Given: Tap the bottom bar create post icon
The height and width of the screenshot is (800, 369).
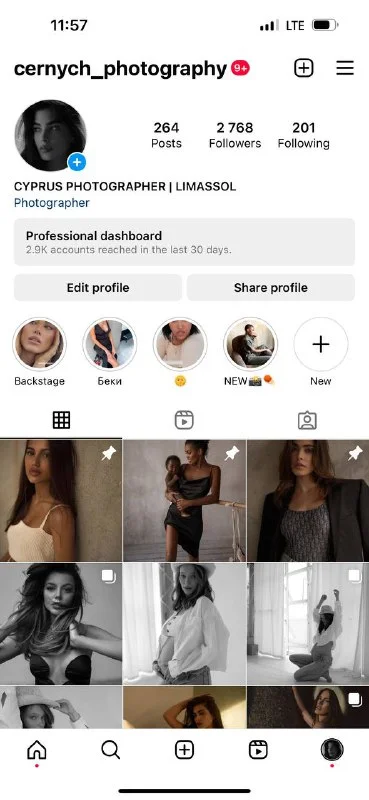Looking at the screenshot, I should [x=184, y=749].
